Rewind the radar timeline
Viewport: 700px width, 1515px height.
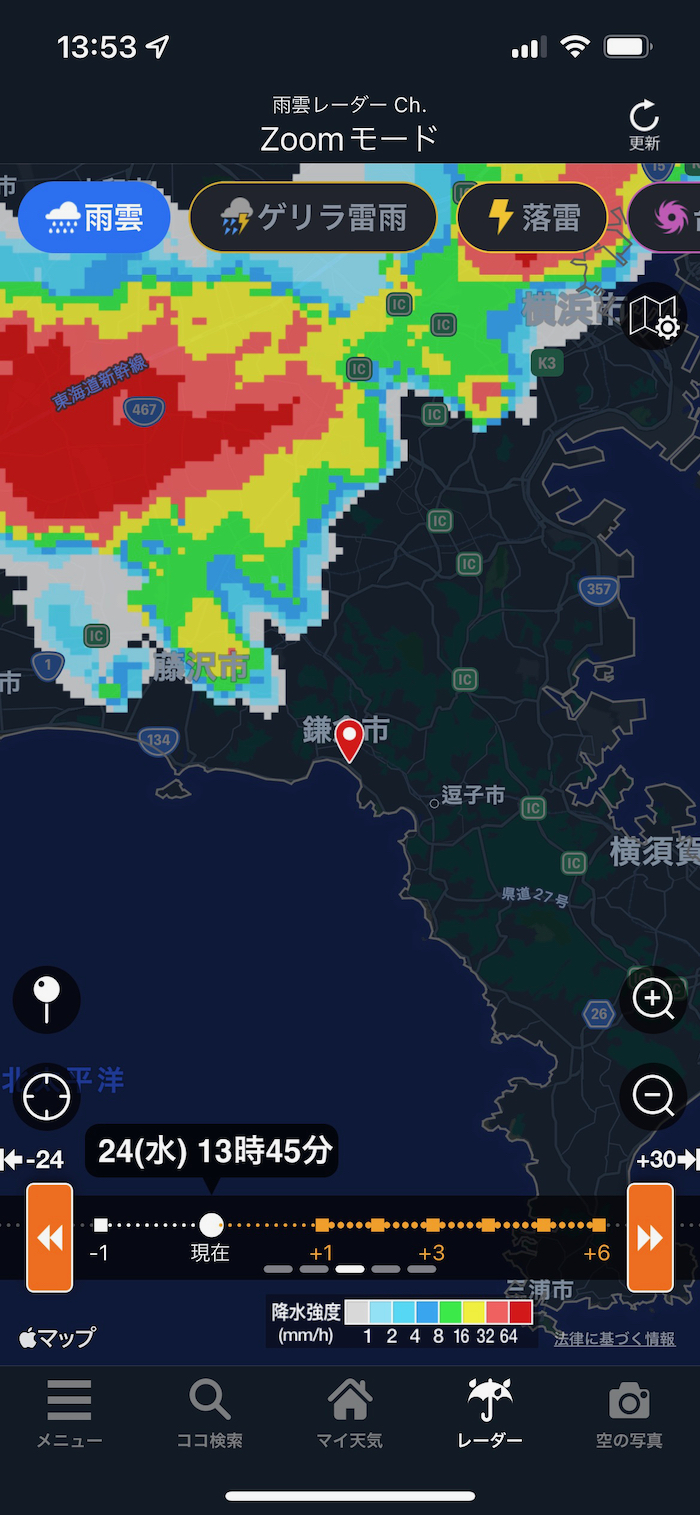coord(49,1237)
